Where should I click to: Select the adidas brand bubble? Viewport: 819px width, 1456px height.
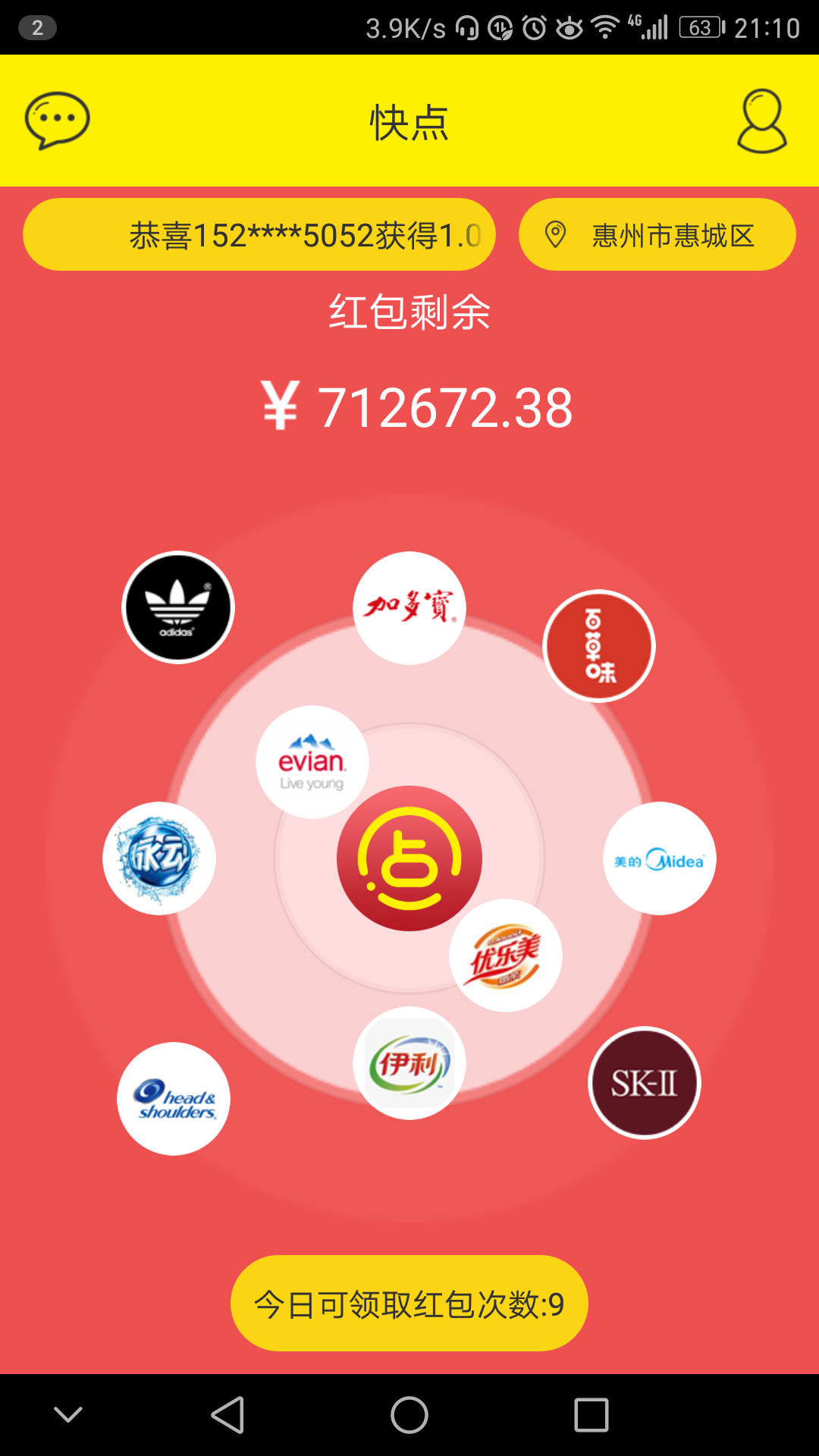[178, 607]
